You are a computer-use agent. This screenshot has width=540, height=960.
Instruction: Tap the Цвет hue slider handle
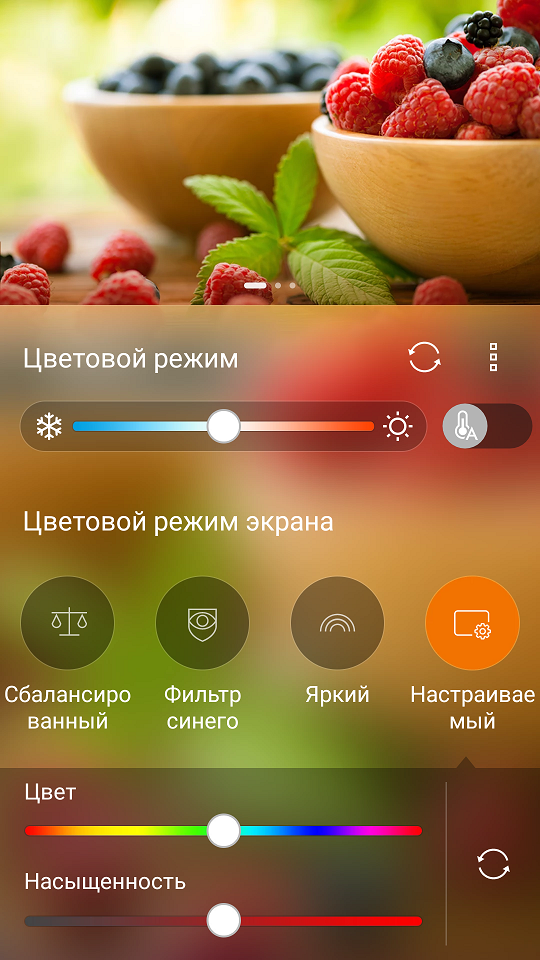point(223,831)
